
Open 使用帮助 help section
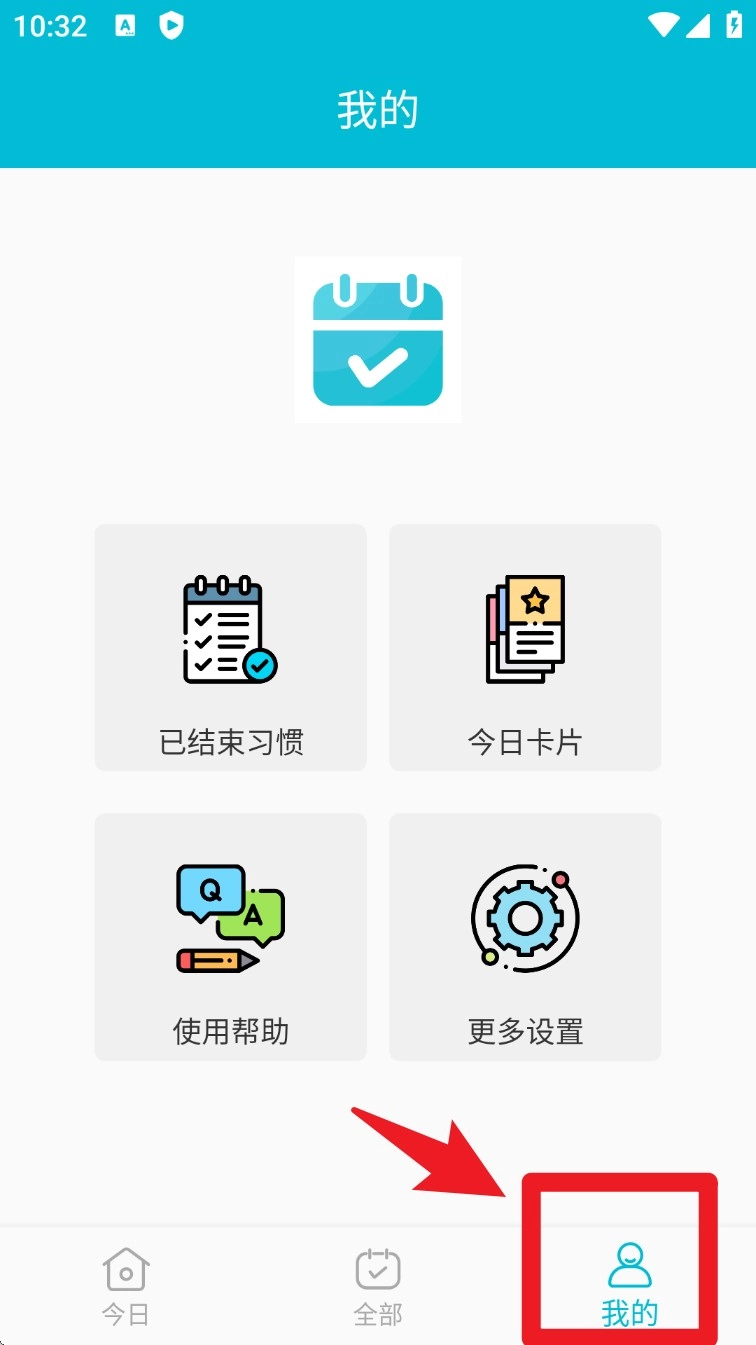(x=230, y=936)
